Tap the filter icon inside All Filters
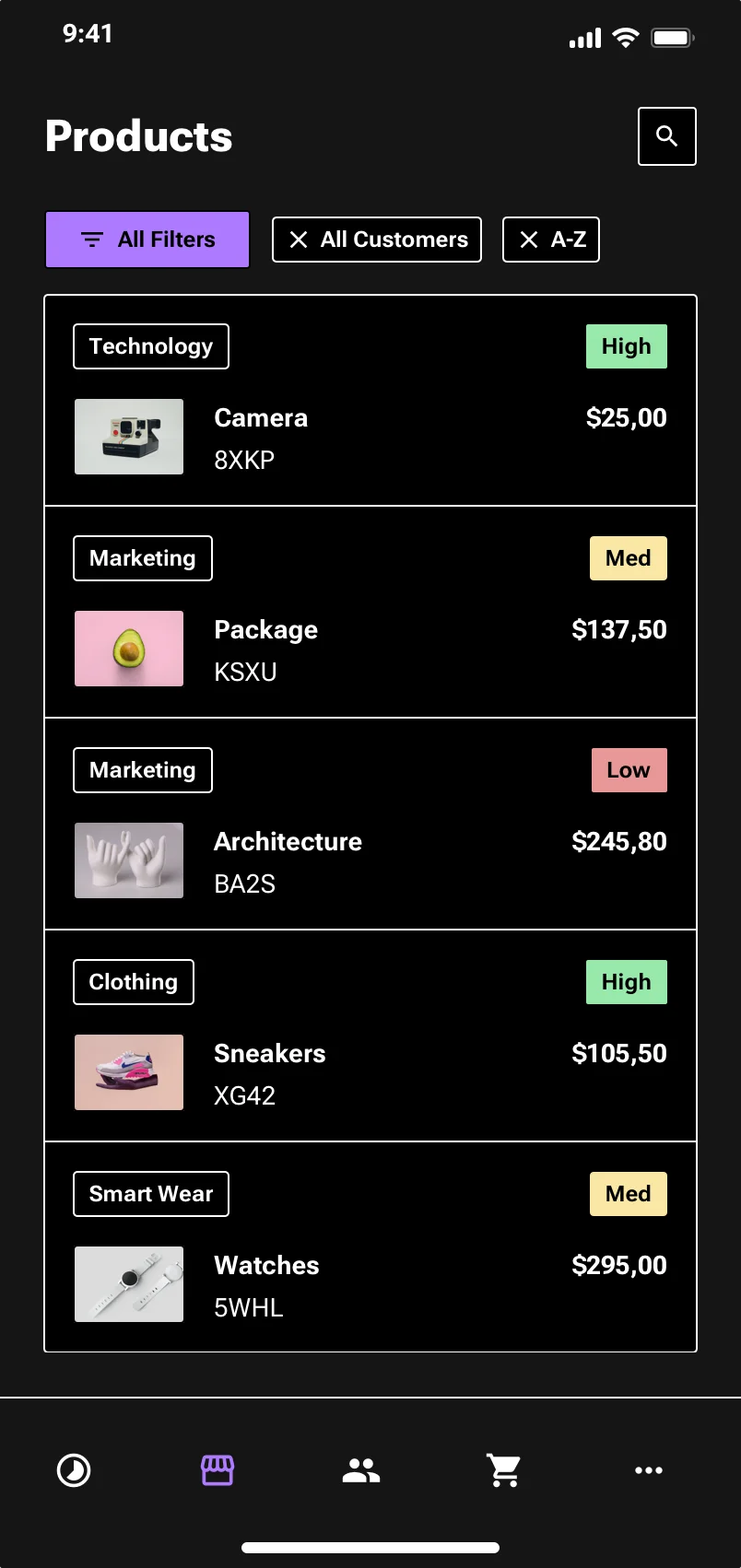Image resolution: width=741 pixels, height=1568 pixels. 91,240
